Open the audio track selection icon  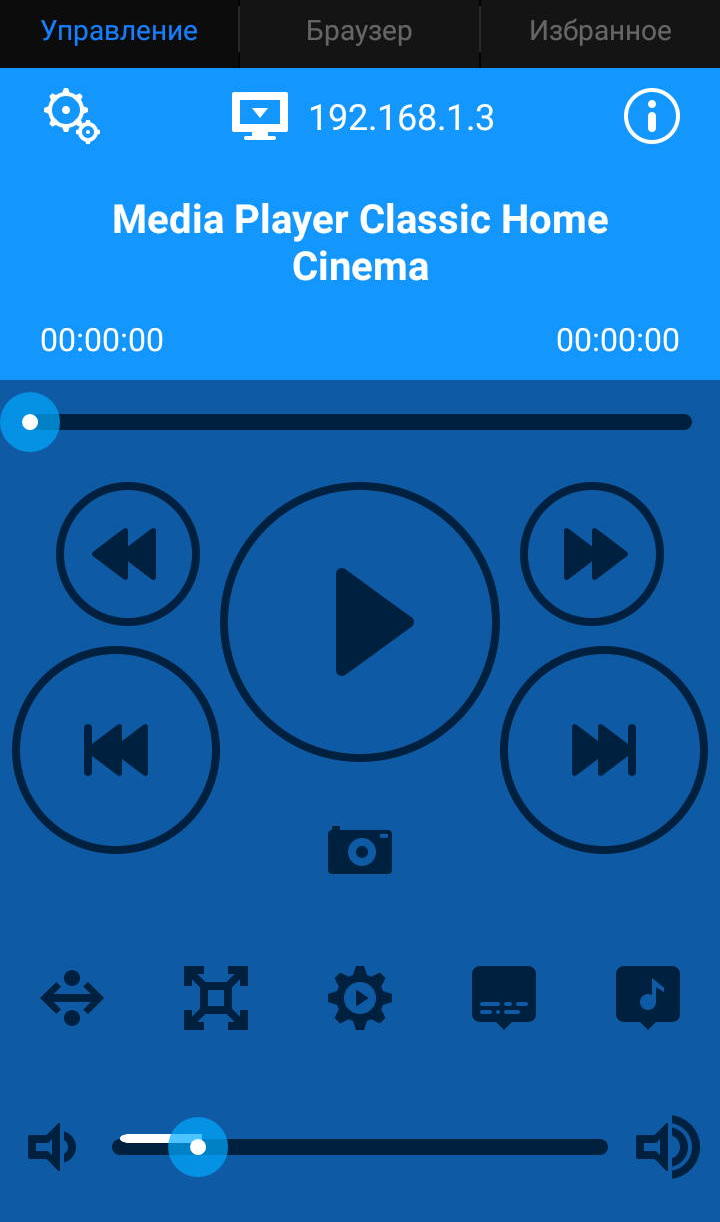648,997
